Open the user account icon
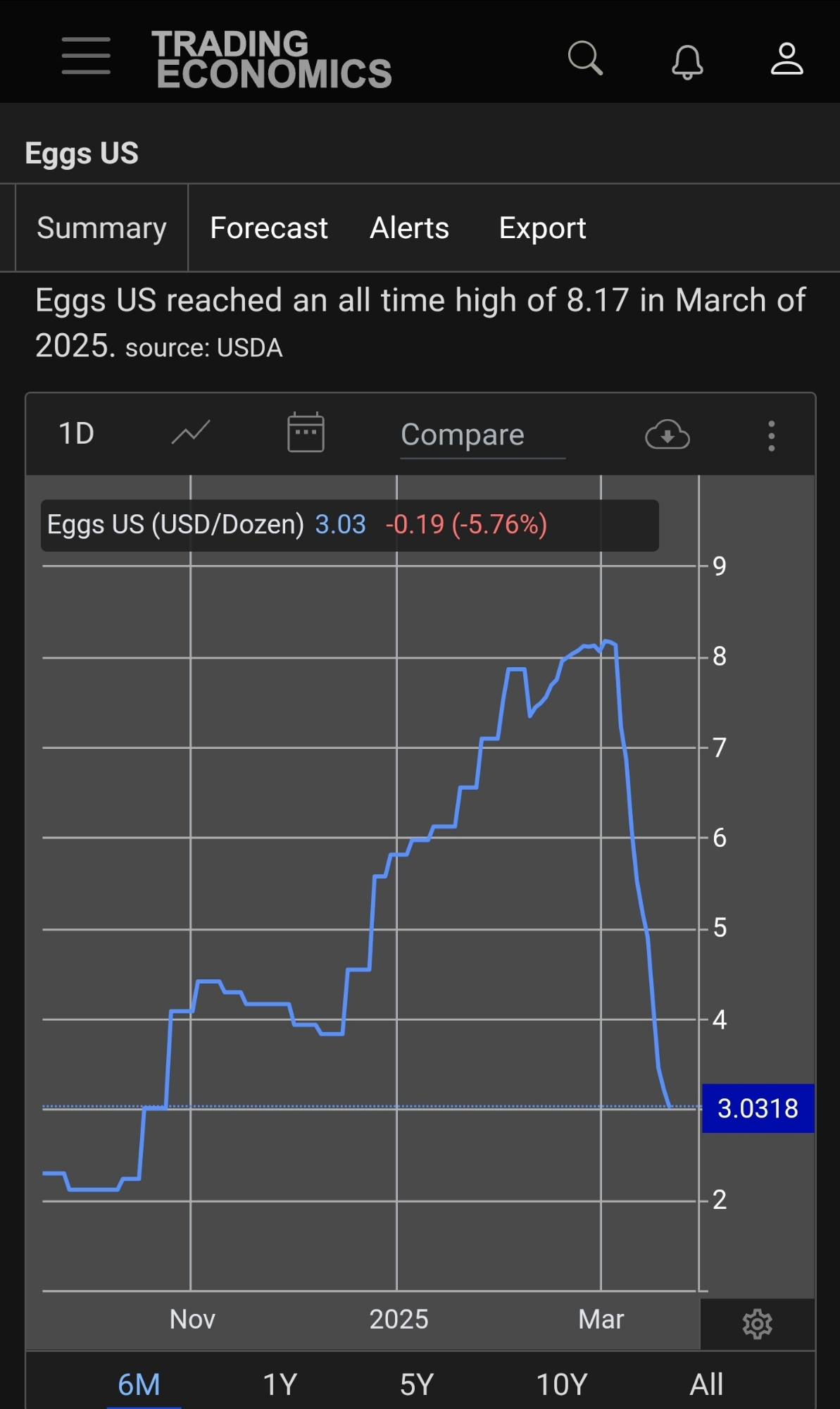Viewport: 840px width, 1409px height. point(786,59)
